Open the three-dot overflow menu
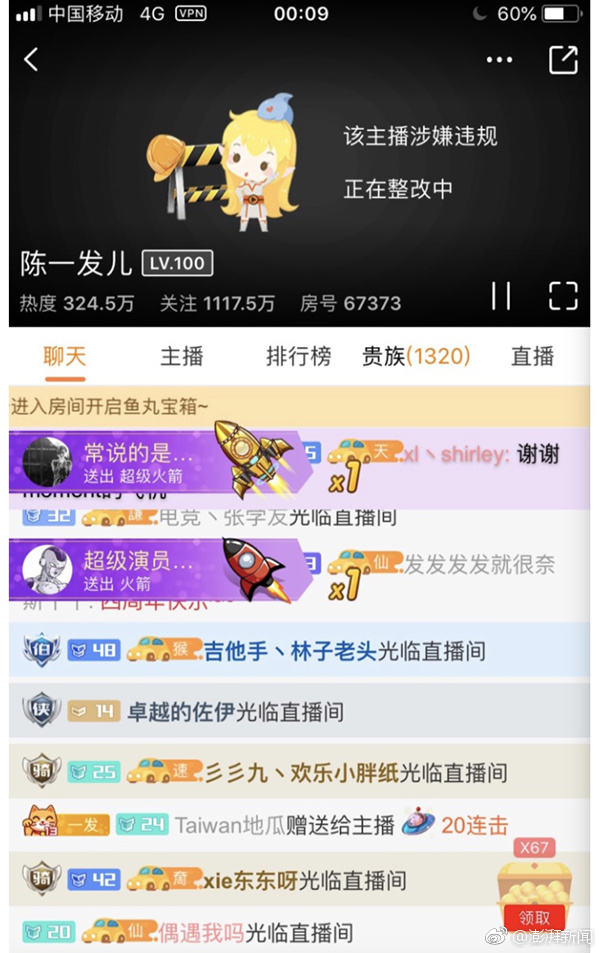 click(499, 60)
